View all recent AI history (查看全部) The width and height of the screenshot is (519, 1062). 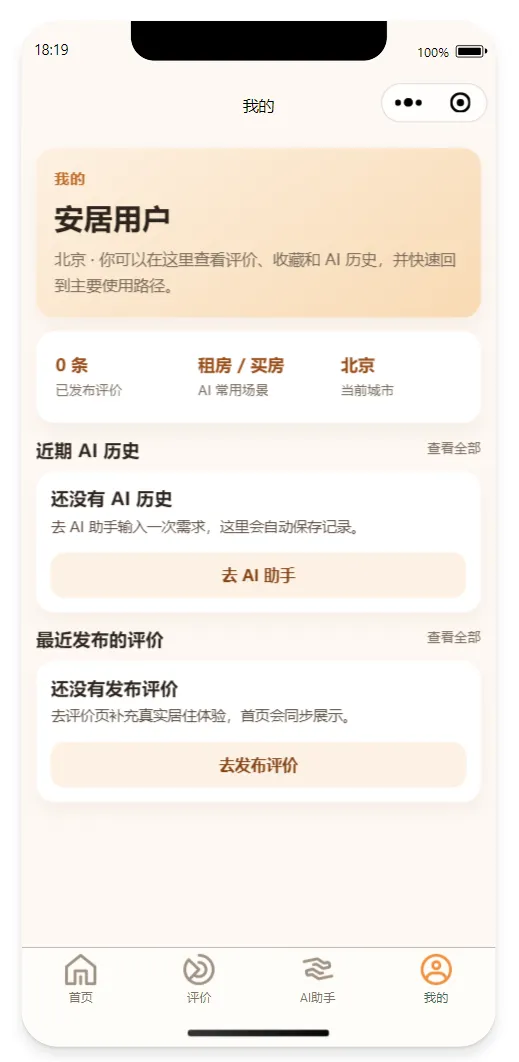tap(453, 448)
